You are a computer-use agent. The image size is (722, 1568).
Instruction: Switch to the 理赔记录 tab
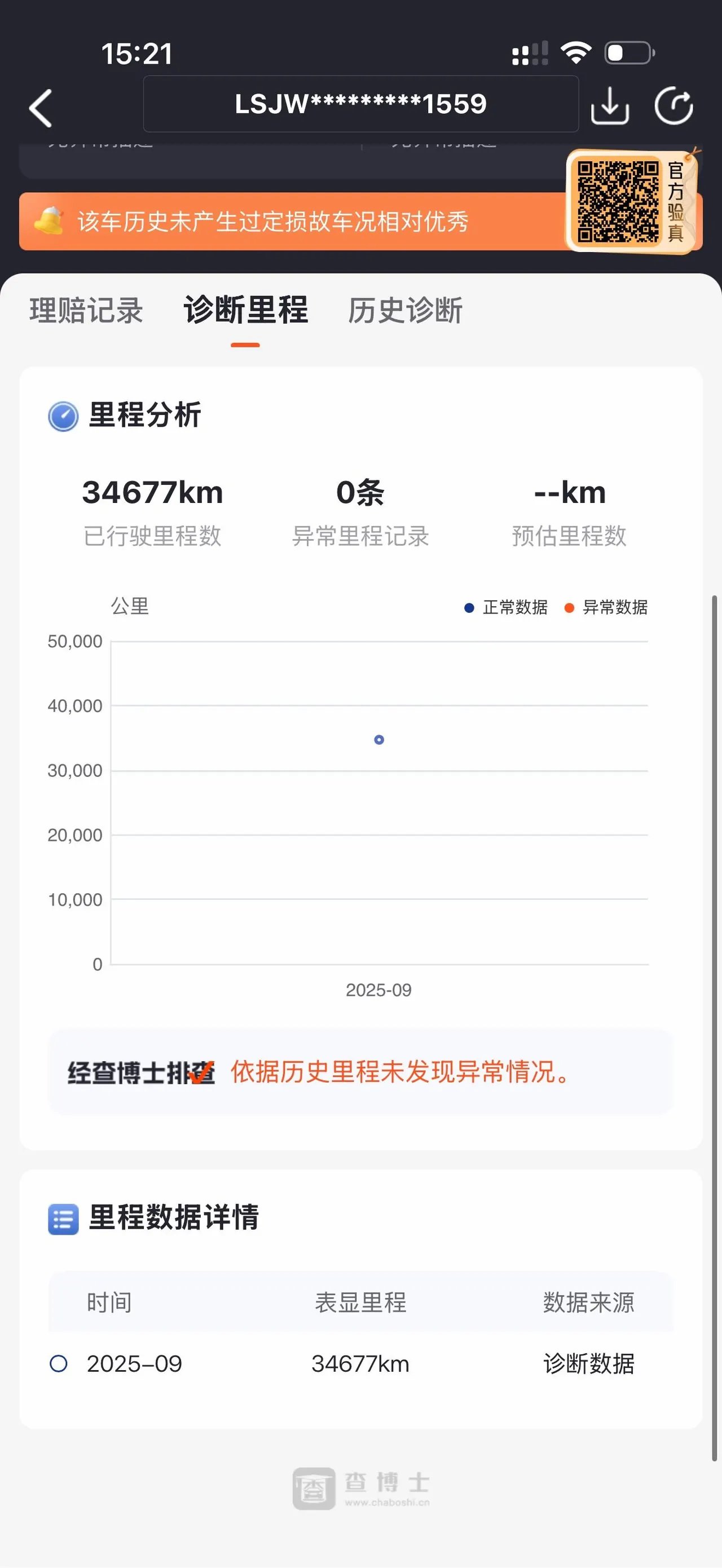[x=86, y=311]
